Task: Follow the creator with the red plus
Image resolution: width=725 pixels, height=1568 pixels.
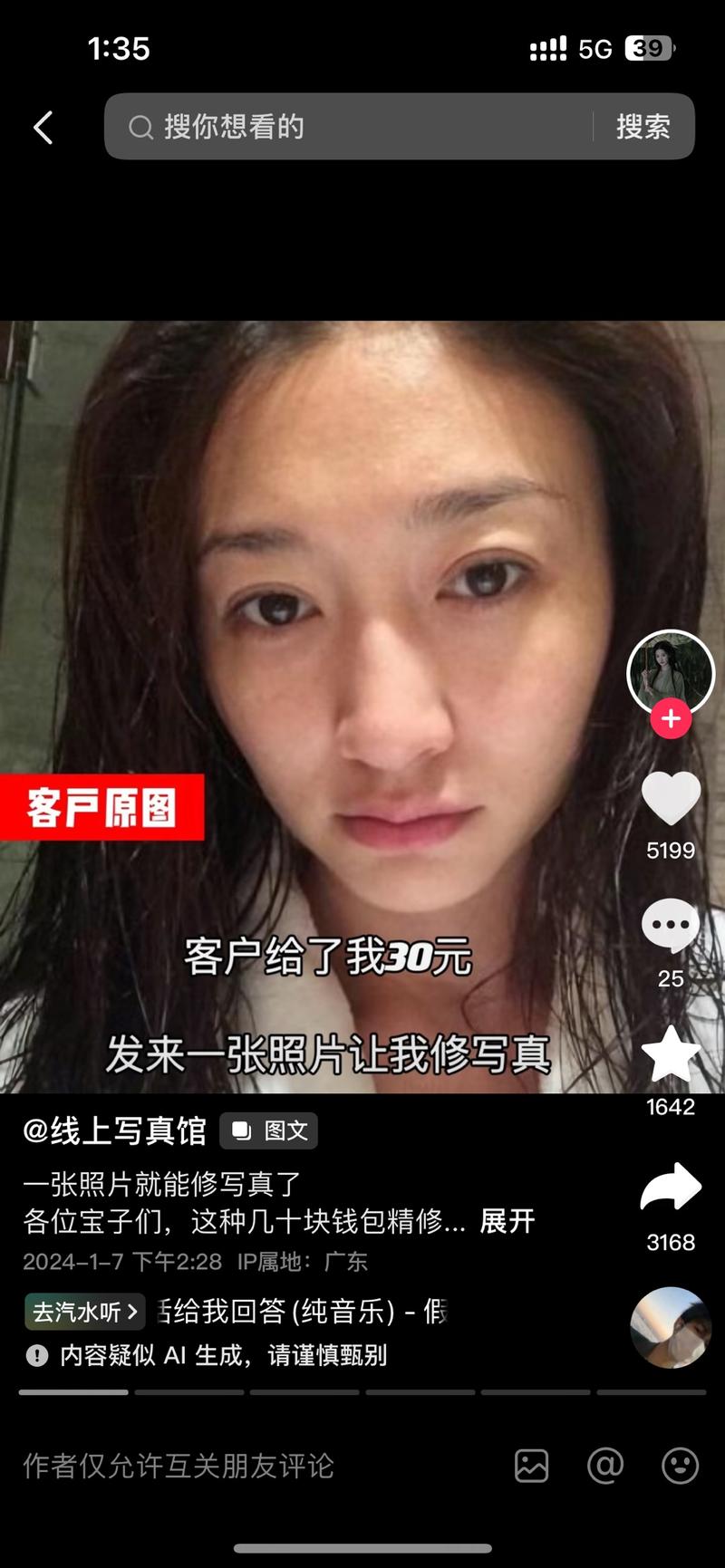Action: tap(671, 719)
